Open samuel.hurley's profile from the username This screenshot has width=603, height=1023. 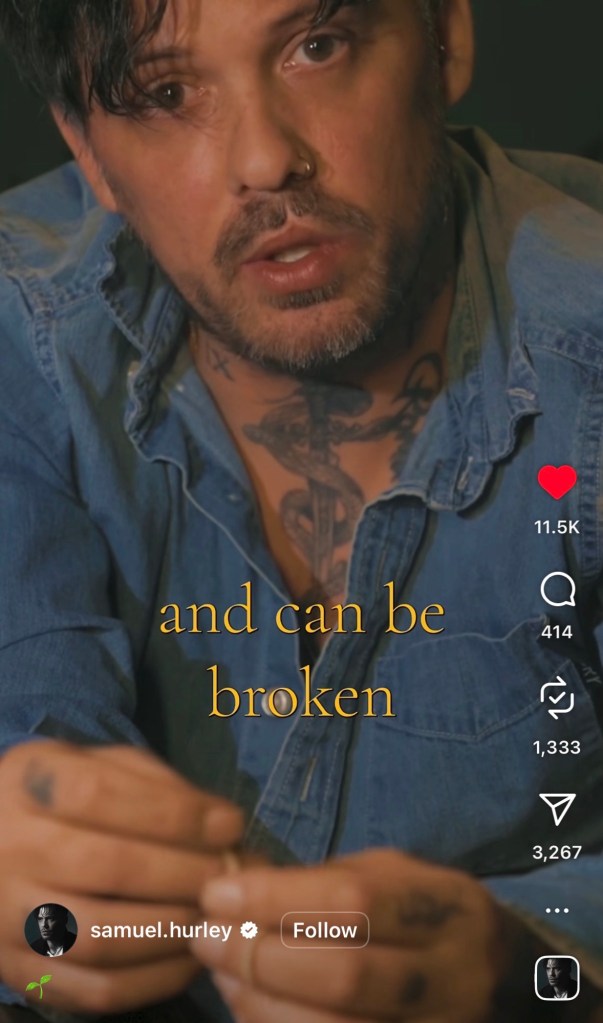pyautogui.click(x=161, y=930)
